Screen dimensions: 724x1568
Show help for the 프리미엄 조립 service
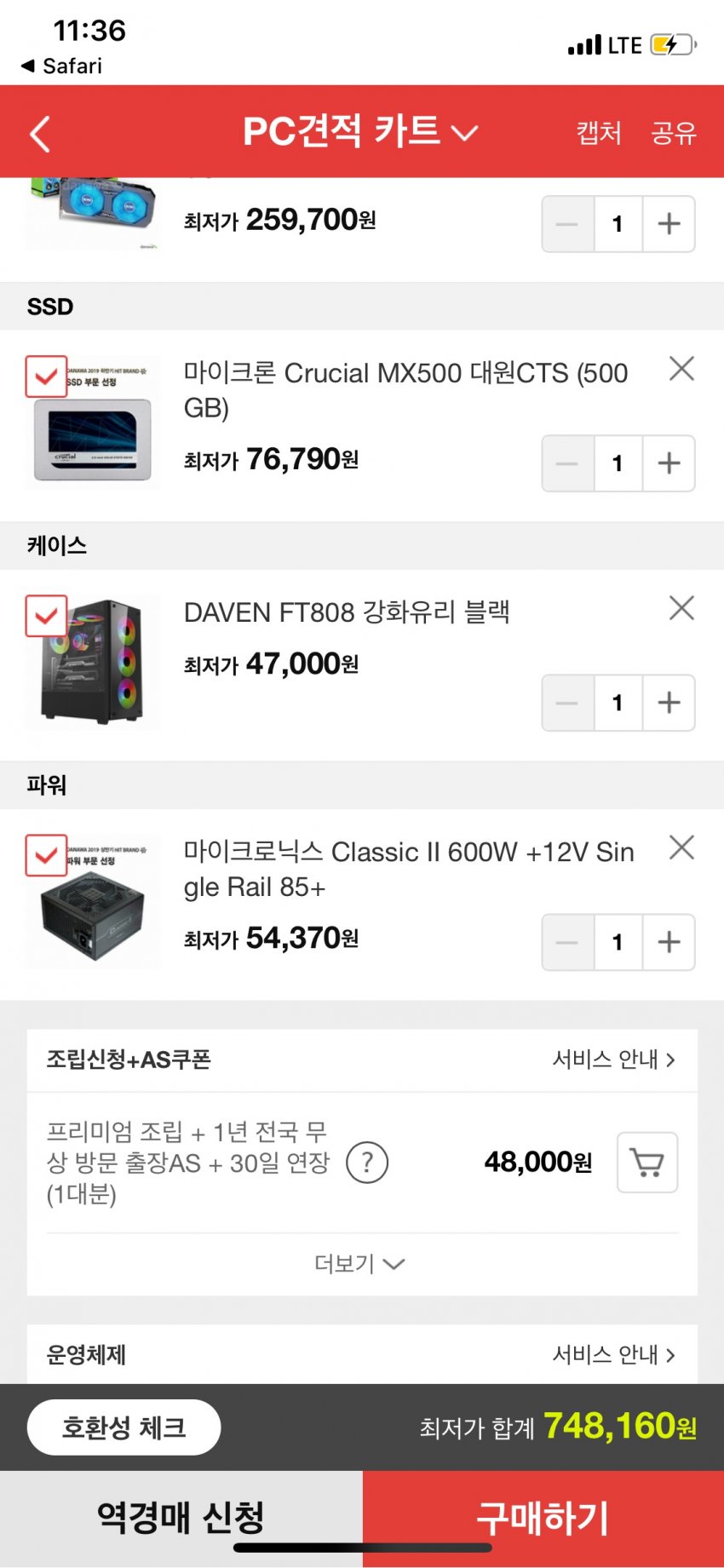click(367, 1163)
